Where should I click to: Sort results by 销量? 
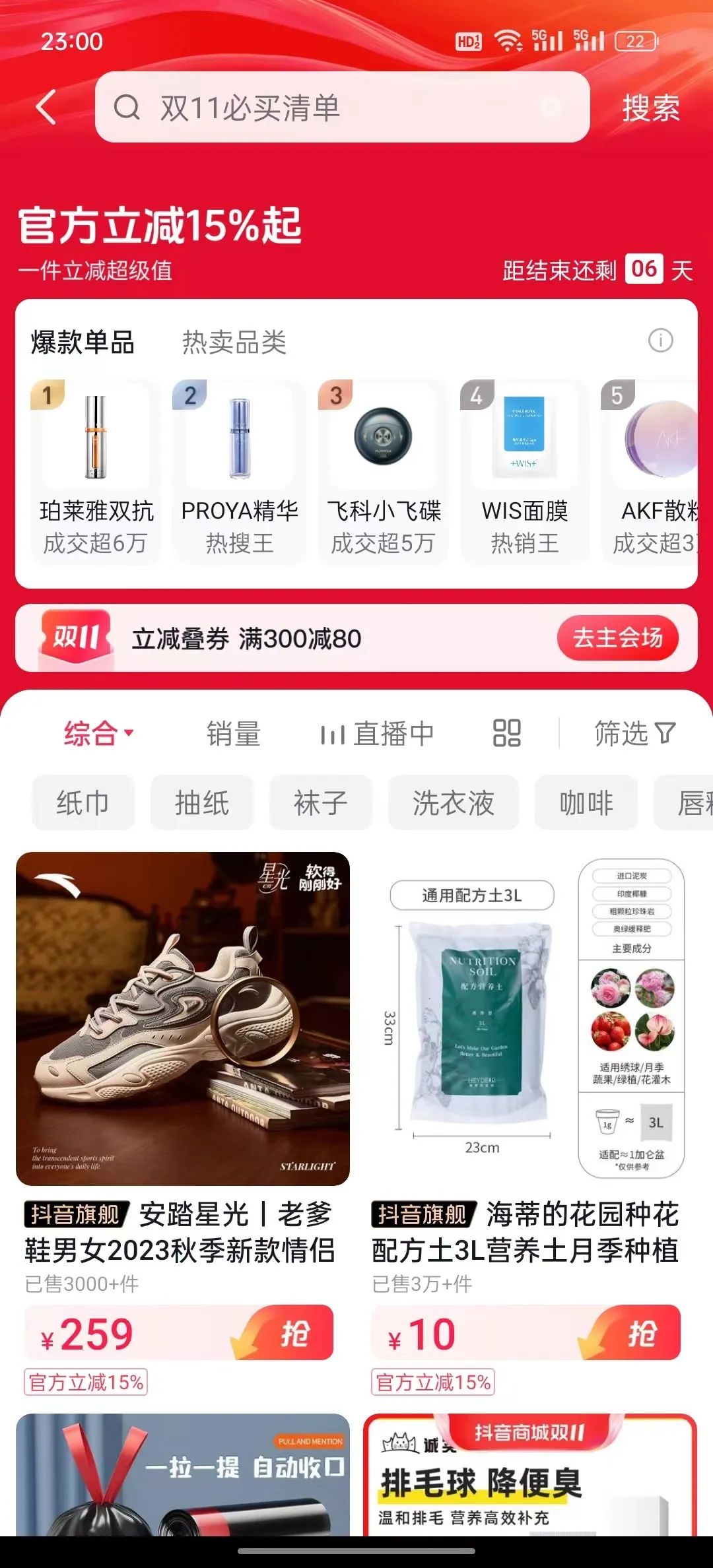tap(233, 733)
